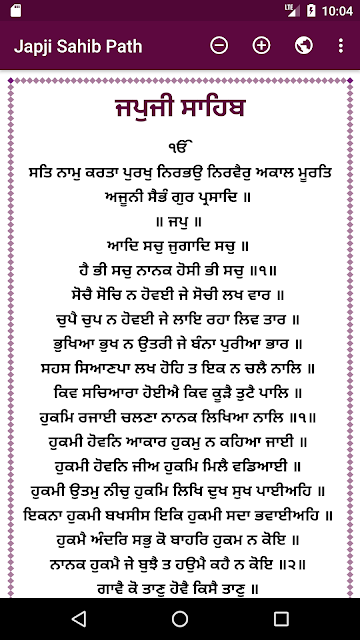Decrease the text size with minus icon
The width and height of the screenshot is (360, 640).
point(219,45)
